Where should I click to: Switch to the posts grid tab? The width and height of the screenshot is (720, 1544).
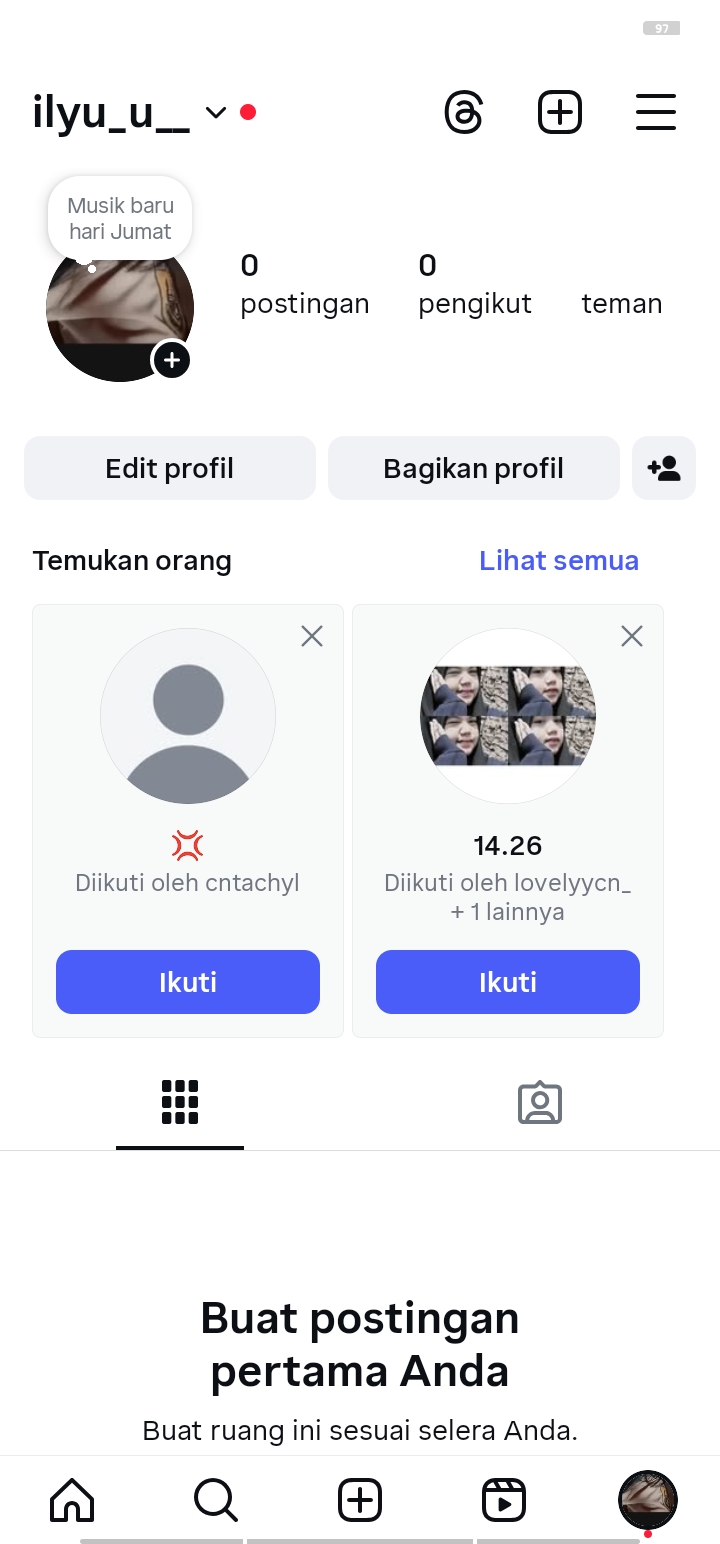180,1102
